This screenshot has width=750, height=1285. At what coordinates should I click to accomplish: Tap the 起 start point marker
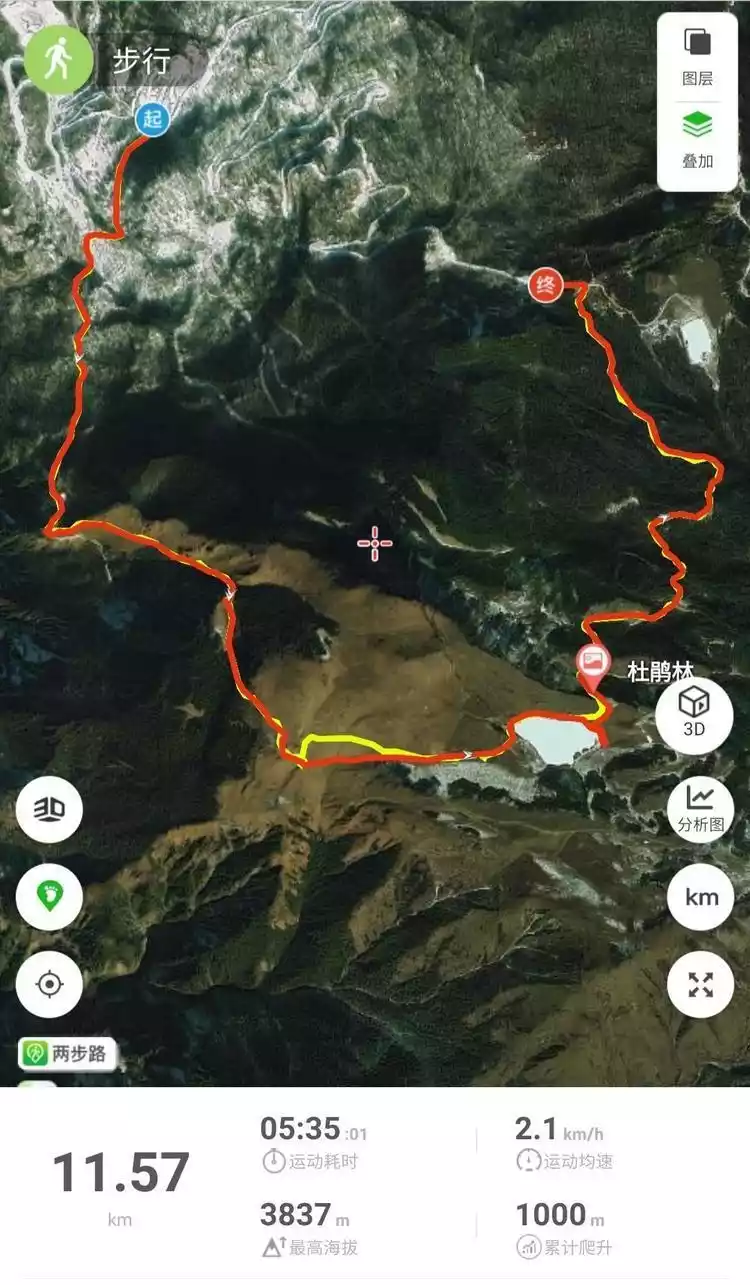point(152,120)
